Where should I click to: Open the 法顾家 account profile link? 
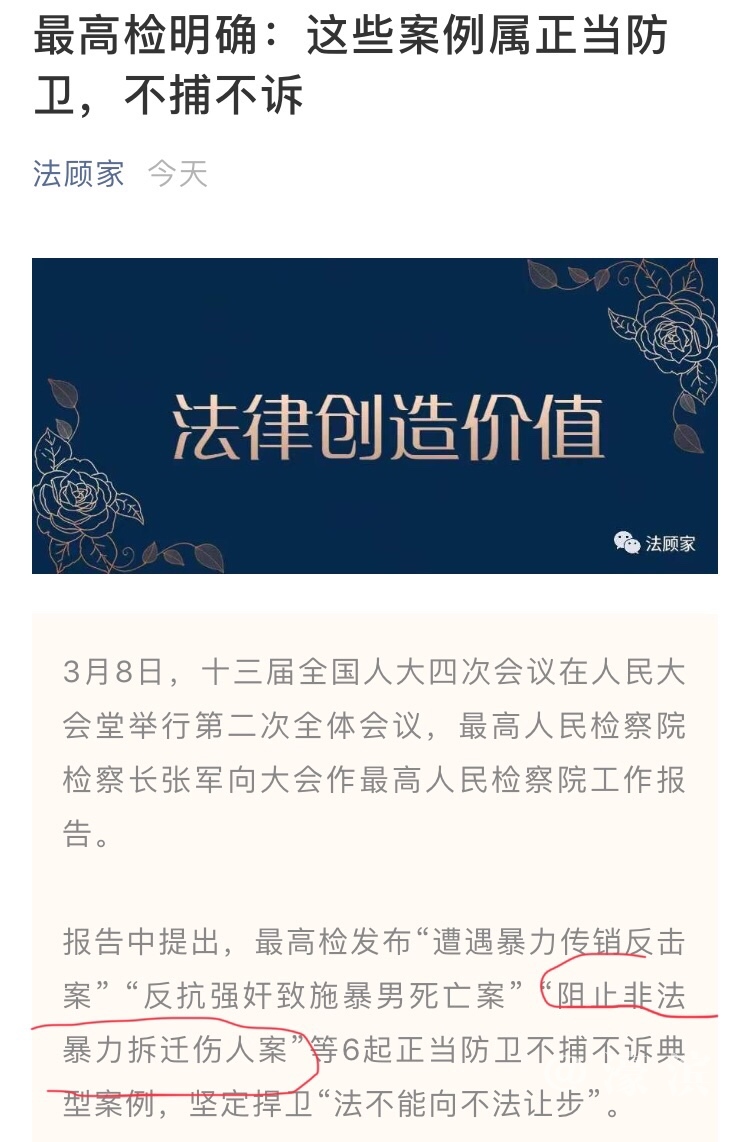(78, 173)
